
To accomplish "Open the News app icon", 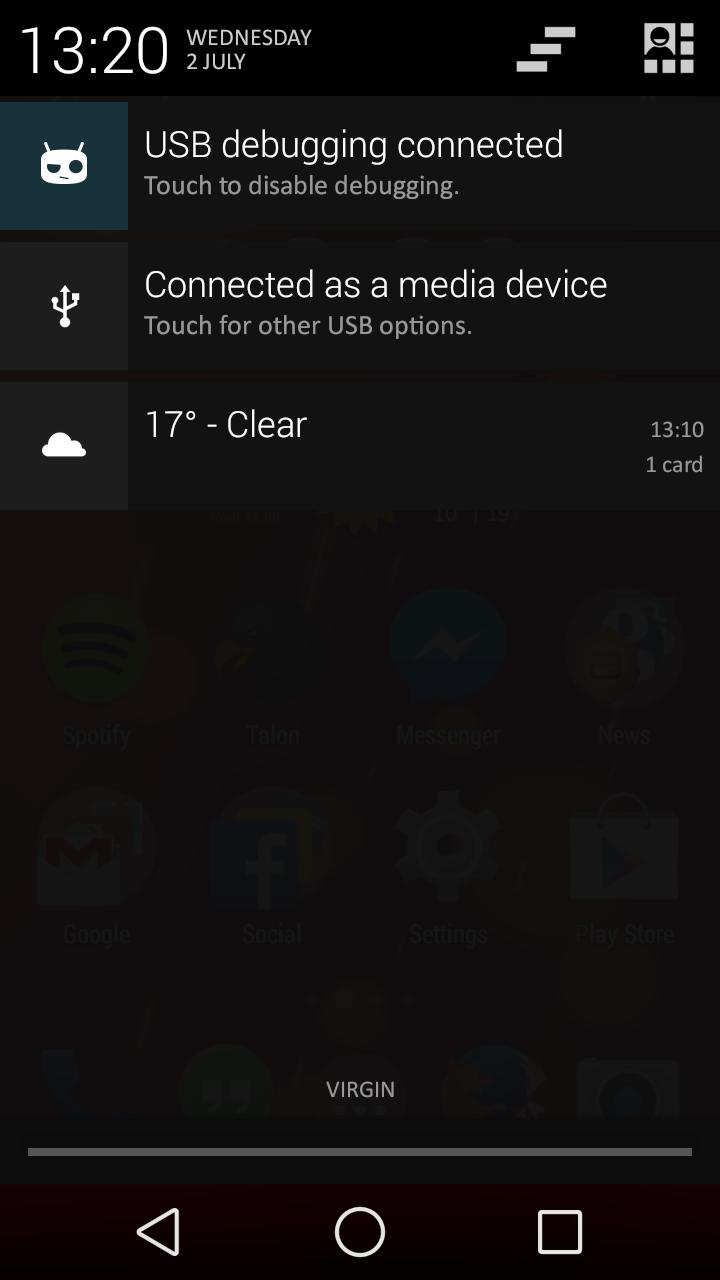I will 622,650.
